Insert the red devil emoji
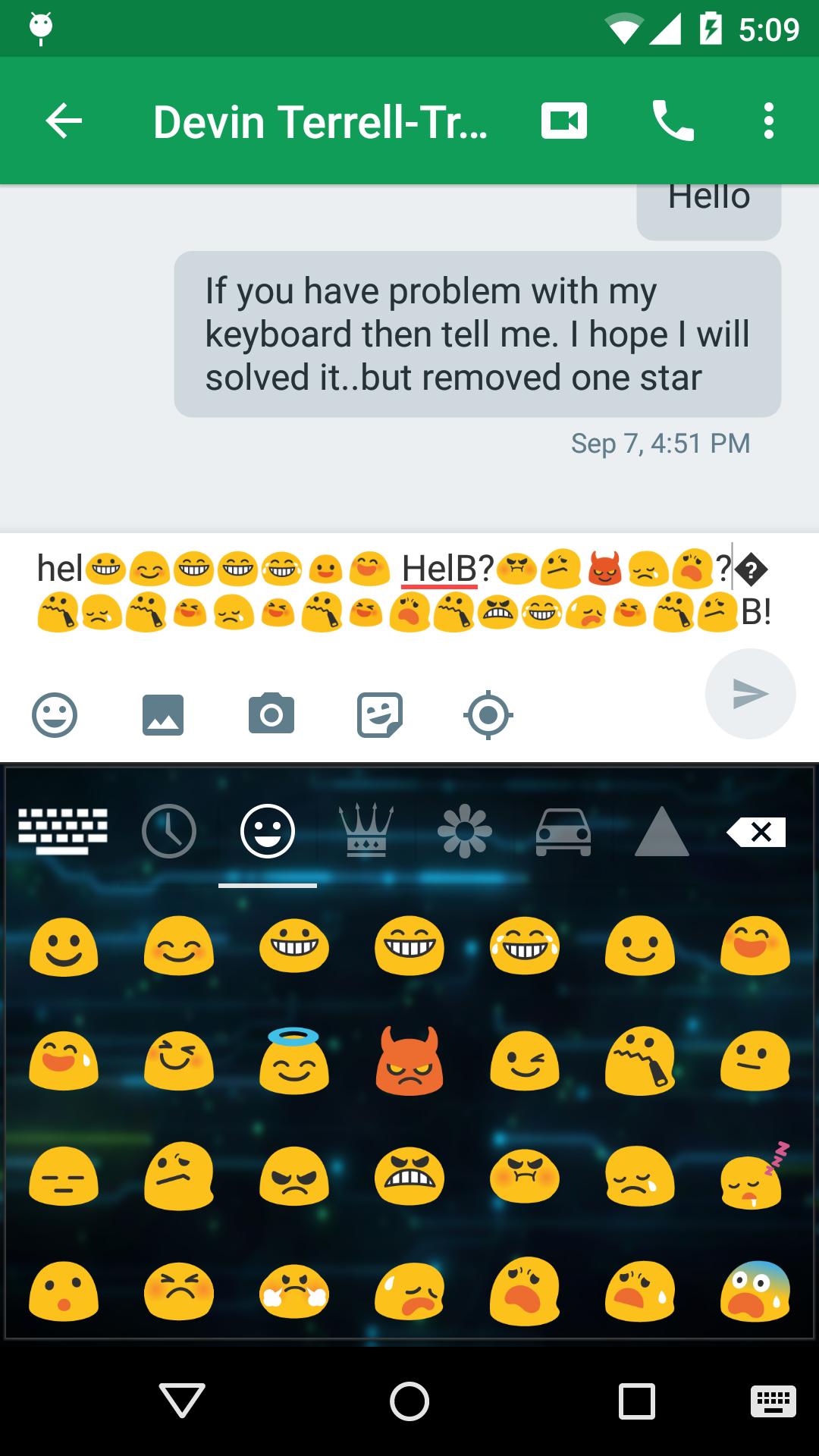Screen dimensions: 819x1456 409,1062
